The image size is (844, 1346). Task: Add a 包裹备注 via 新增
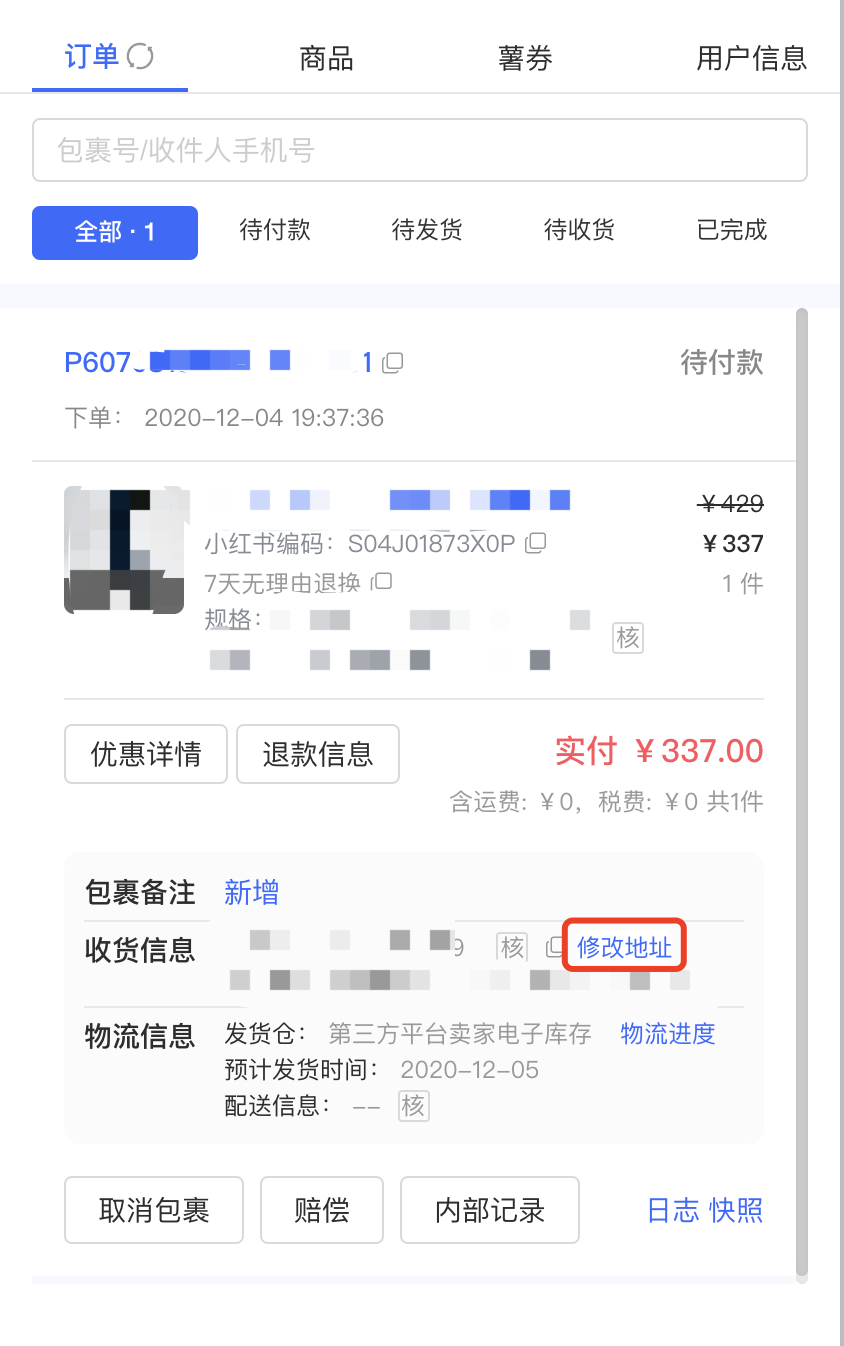[251, 892]
